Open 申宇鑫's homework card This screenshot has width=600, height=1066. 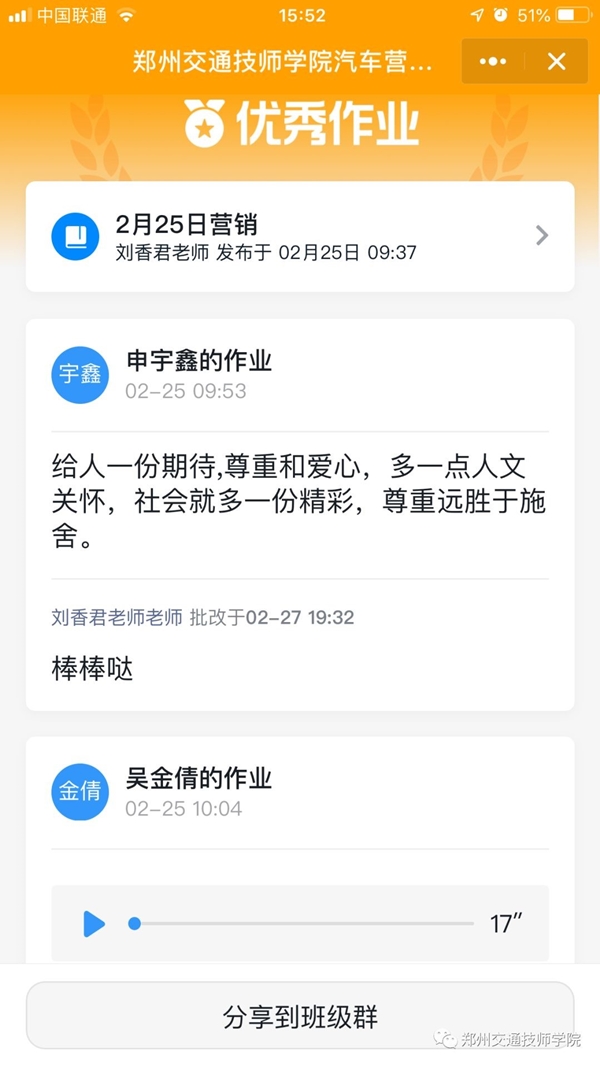click(300, 515)
